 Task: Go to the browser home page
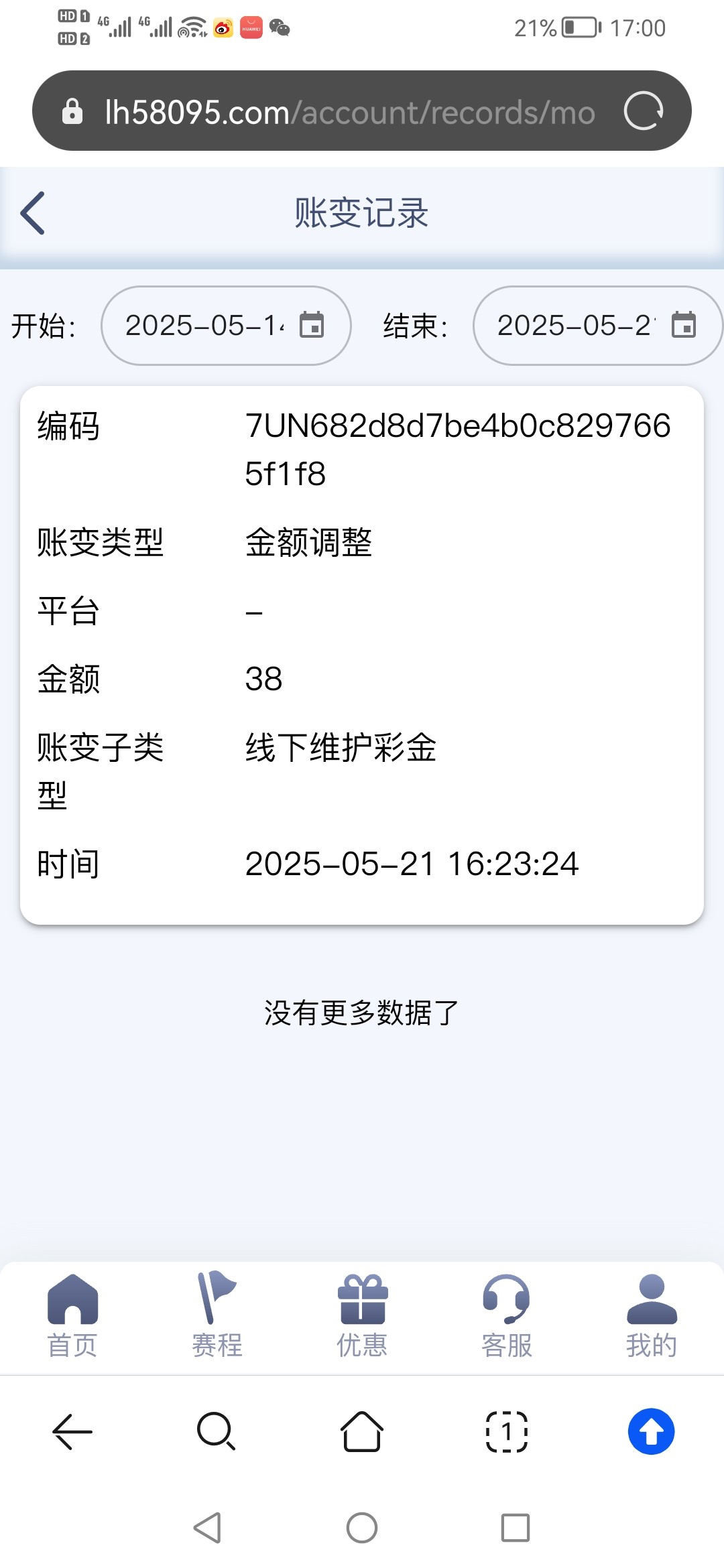coord(362,1432)
